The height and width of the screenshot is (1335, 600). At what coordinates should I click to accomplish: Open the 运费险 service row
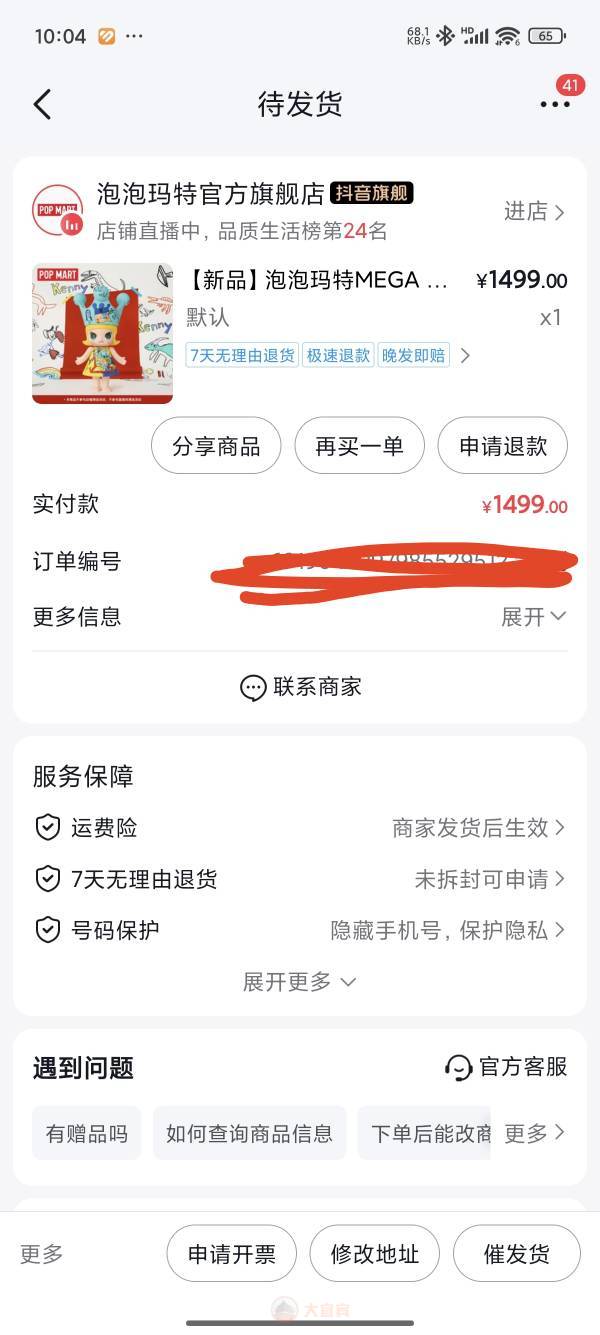point(300,828)
